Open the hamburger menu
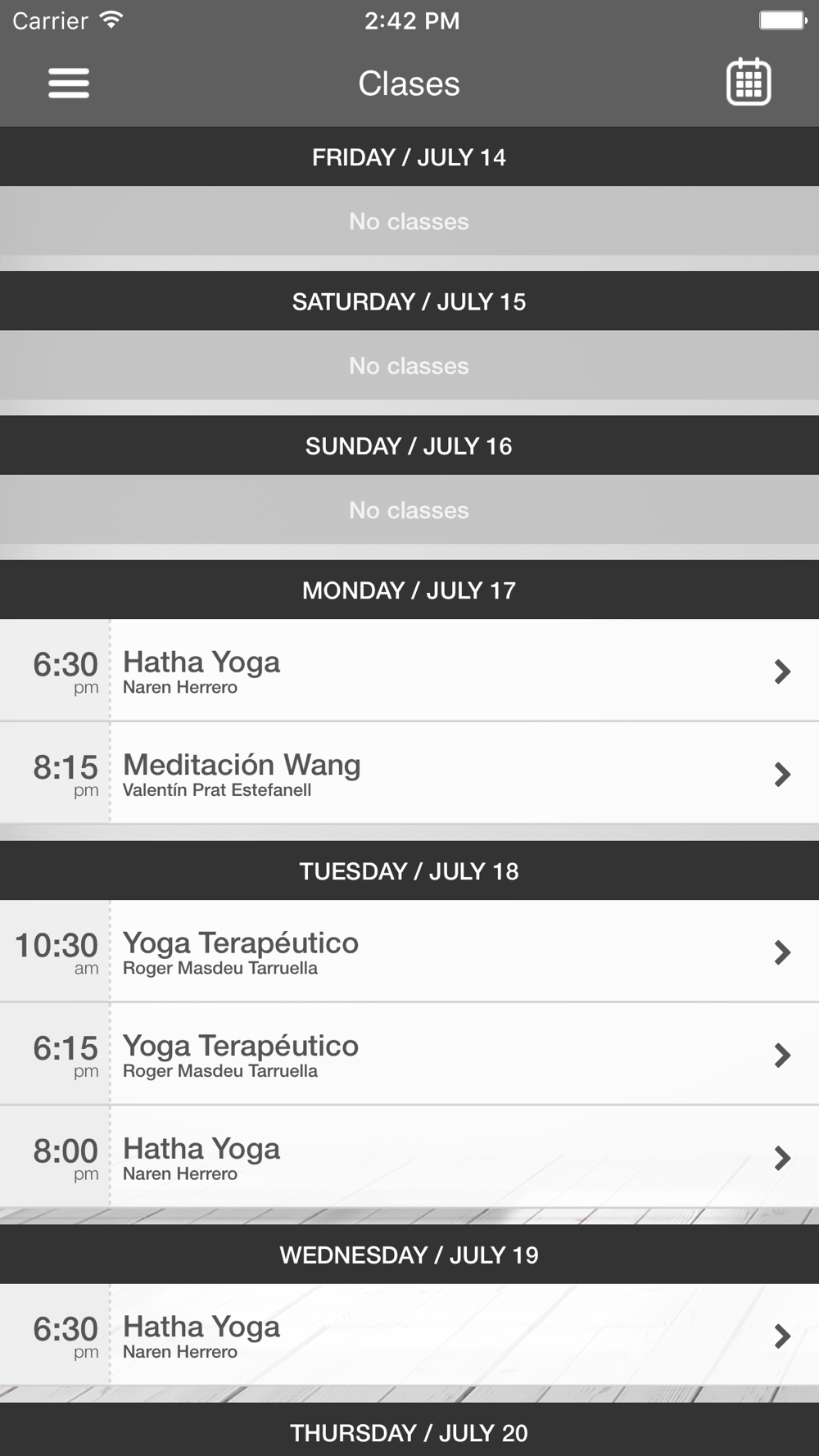 pyautogui.click(x=69, y=83)
